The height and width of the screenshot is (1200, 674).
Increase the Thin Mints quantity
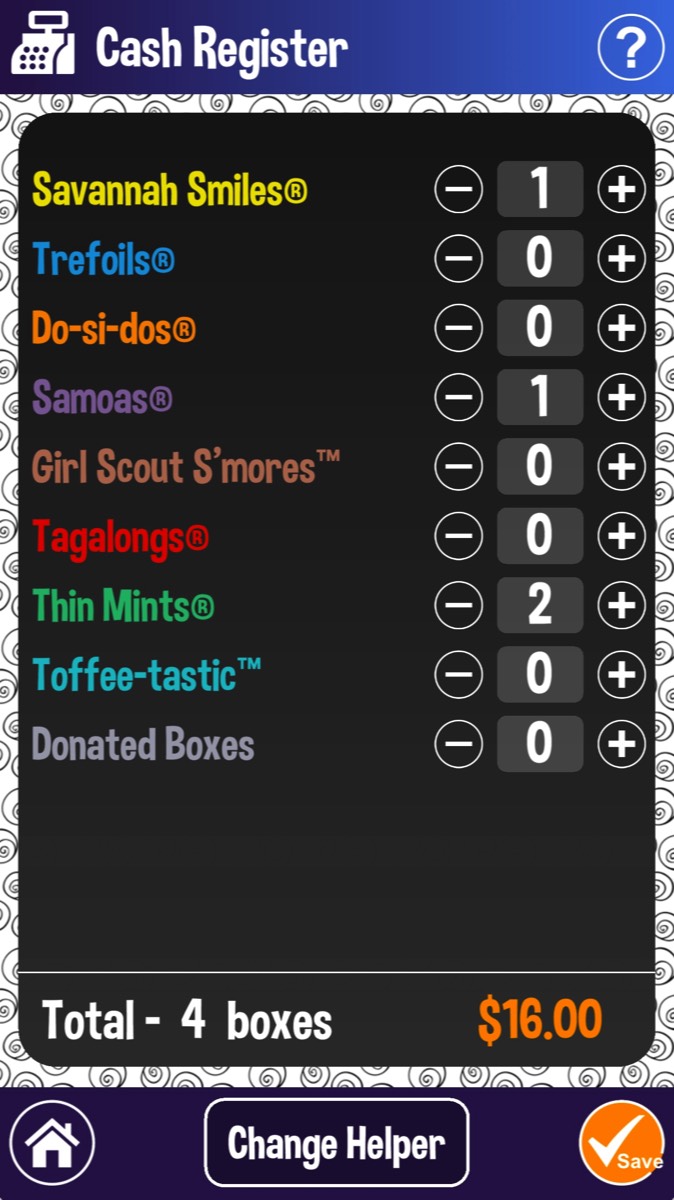click(x=622, y=606)
